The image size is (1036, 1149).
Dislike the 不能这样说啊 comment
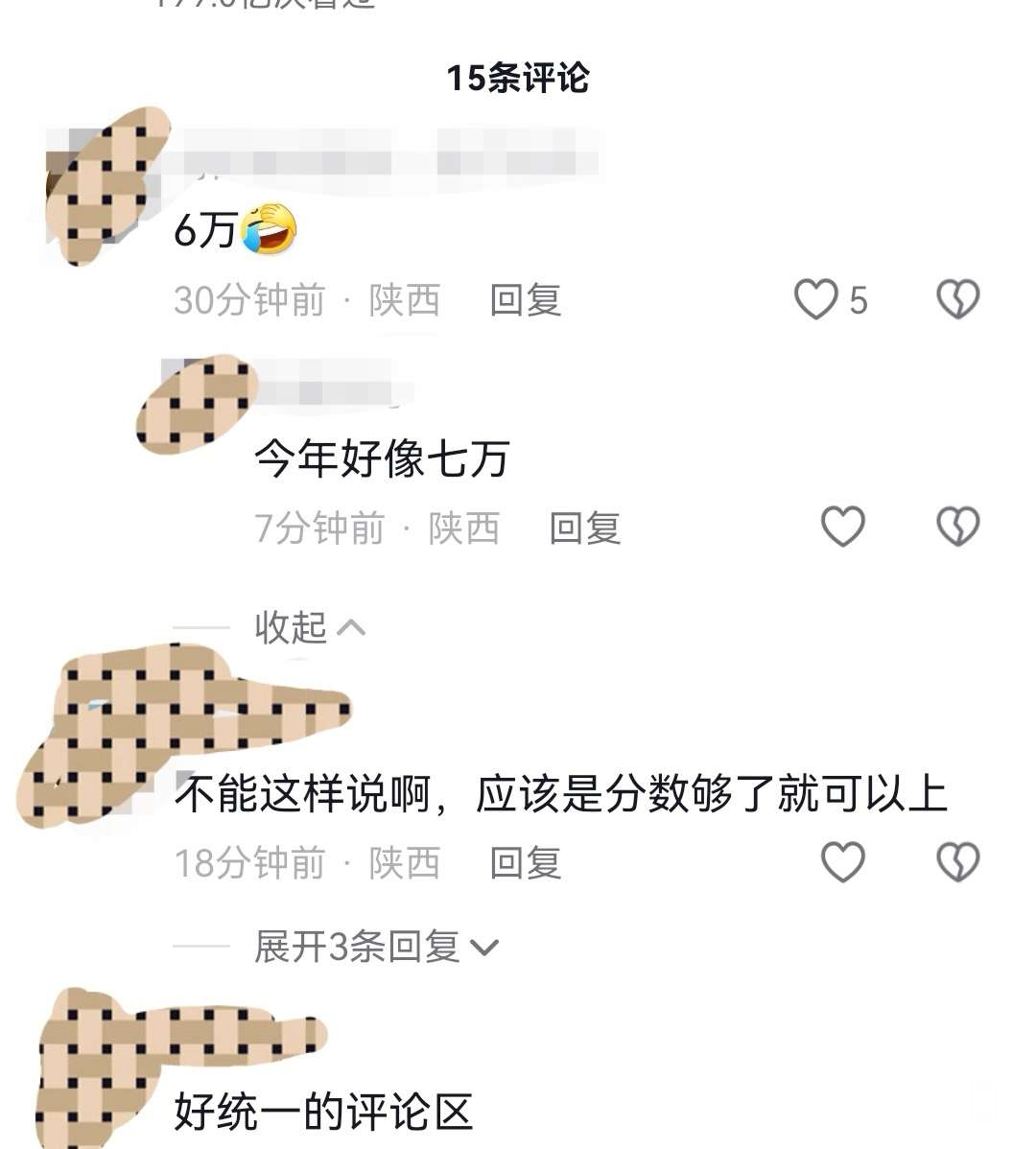coord(956,861)
